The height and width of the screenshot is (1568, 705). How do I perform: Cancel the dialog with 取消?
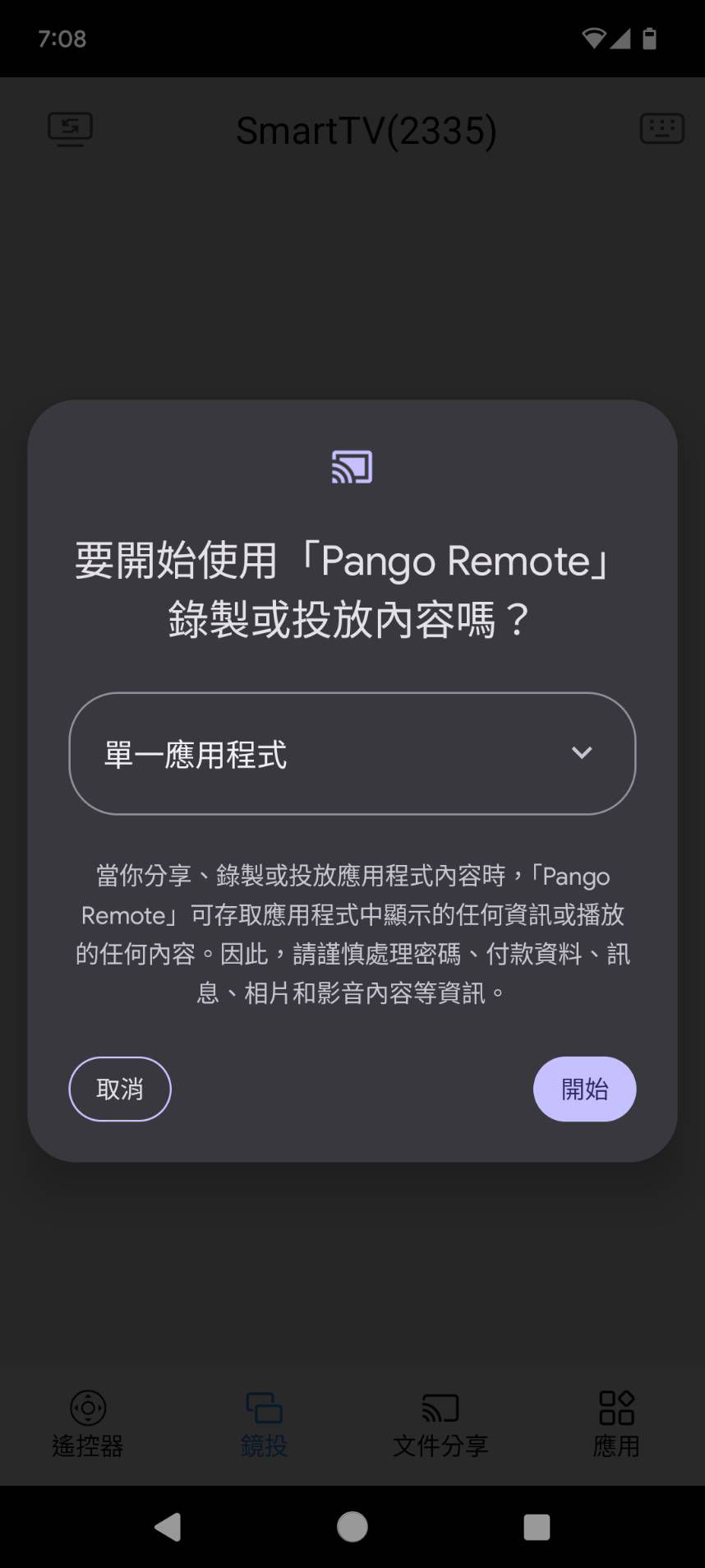[120, 1089]
